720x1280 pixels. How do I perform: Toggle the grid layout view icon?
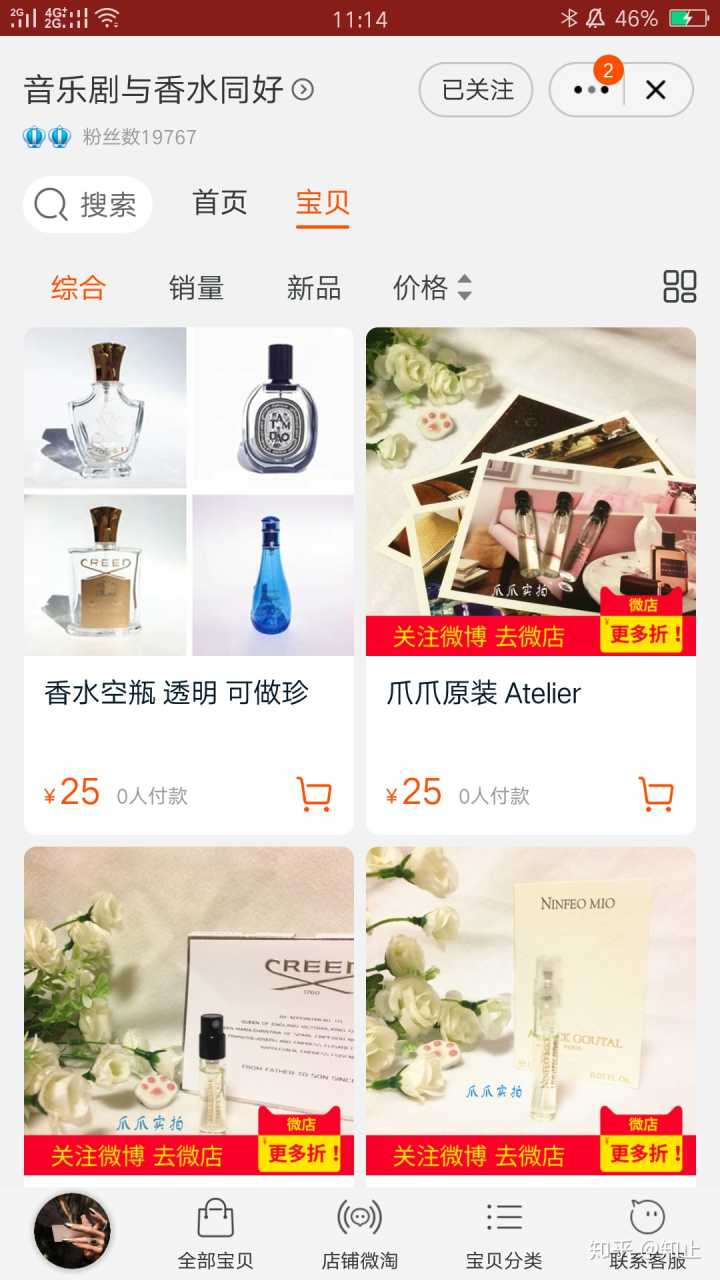(x=679, y=287)
